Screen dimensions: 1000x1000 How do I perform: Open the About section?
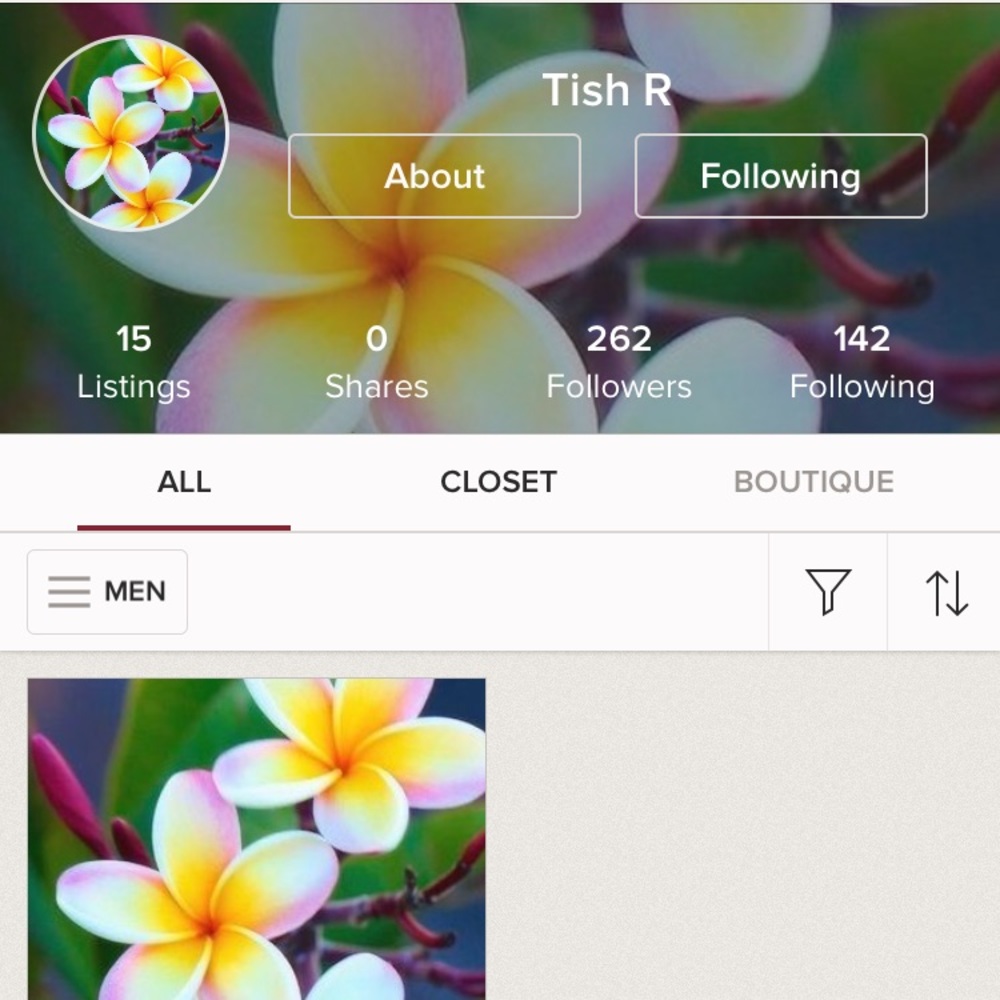(x=434, y=176)
